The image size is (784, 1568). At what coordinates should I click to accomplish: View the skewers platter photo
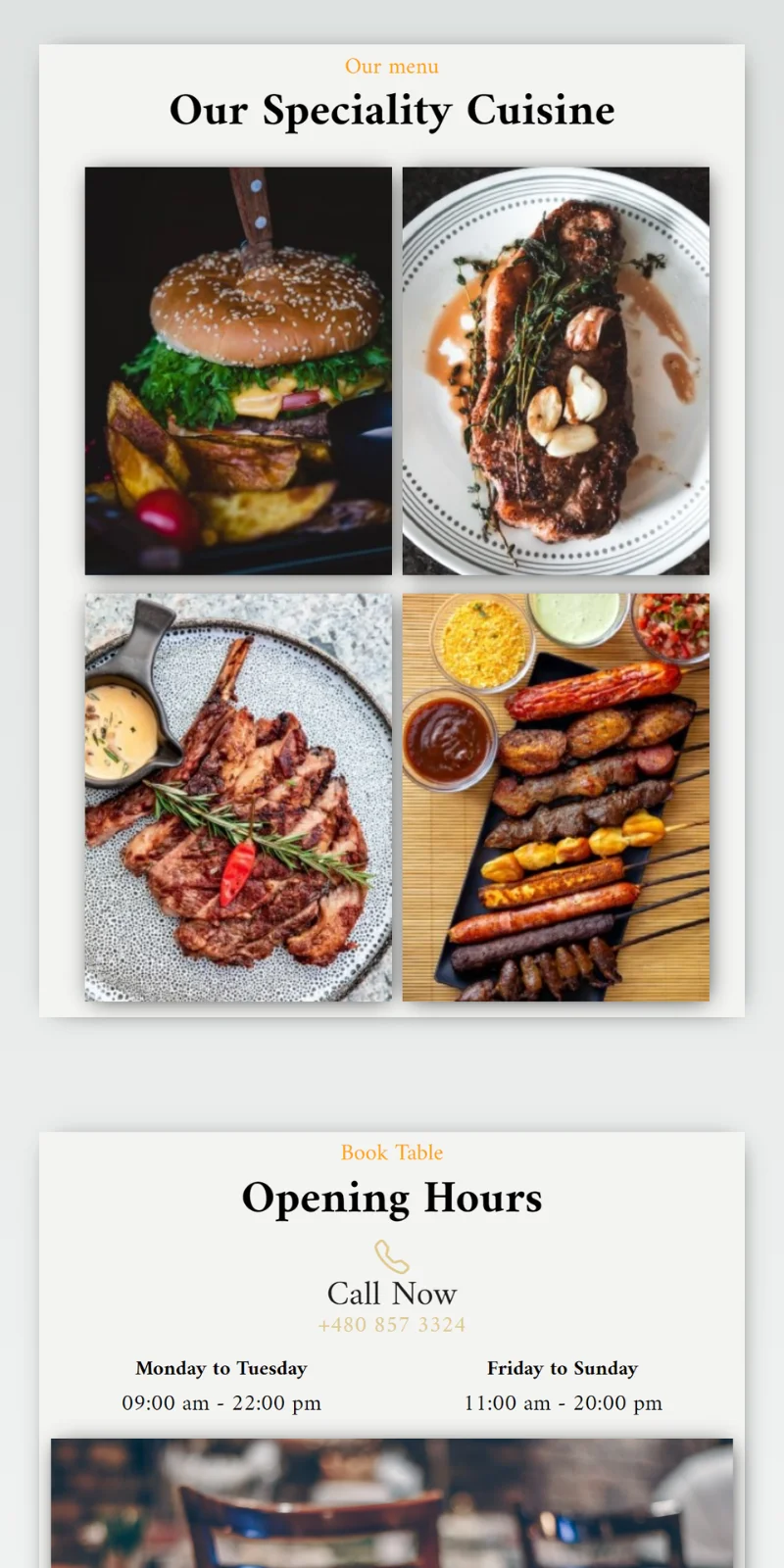[556, 797]
